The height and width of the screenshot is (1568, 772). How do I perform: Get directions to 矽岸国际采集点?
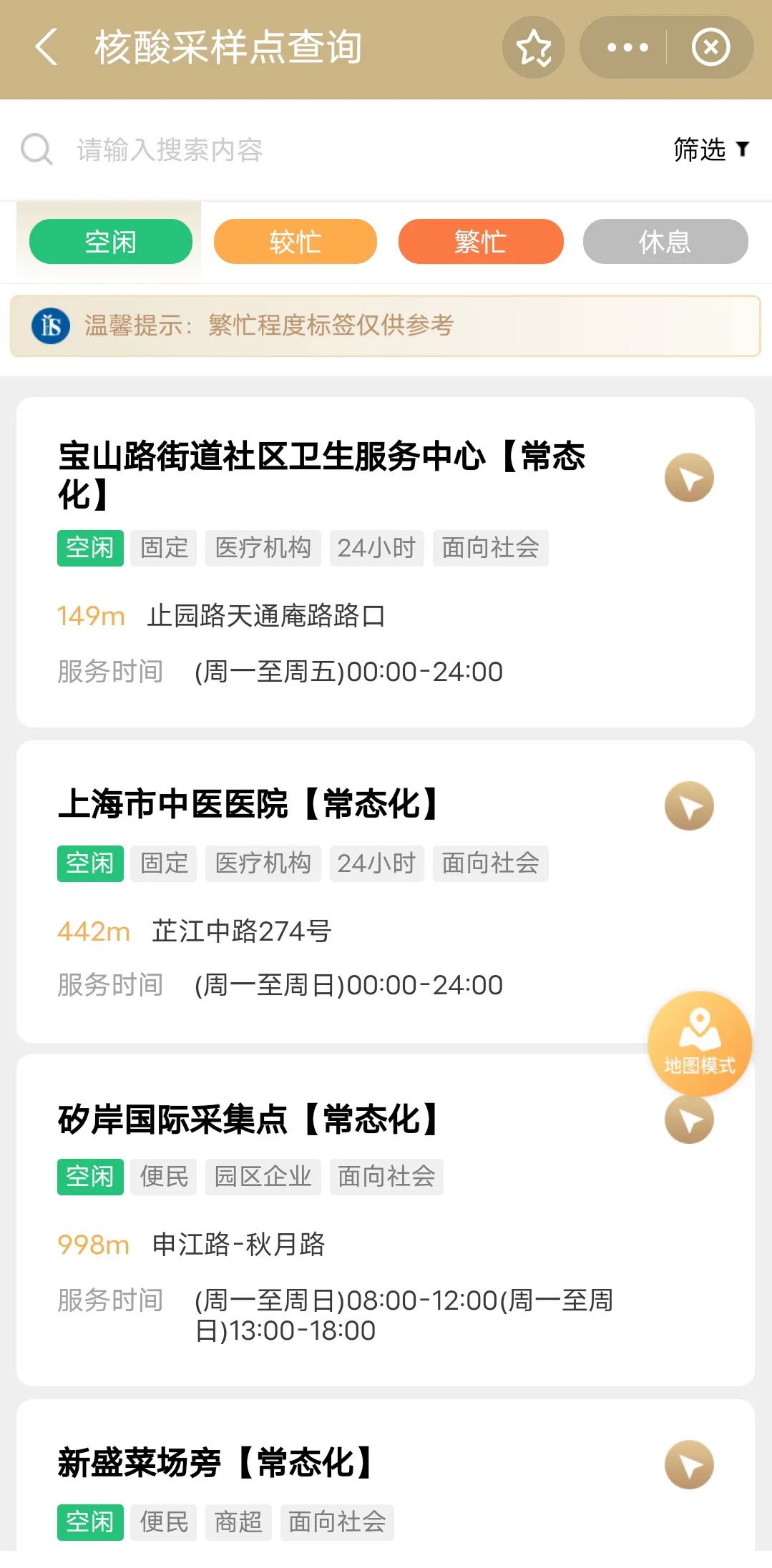coord(689,1122)
